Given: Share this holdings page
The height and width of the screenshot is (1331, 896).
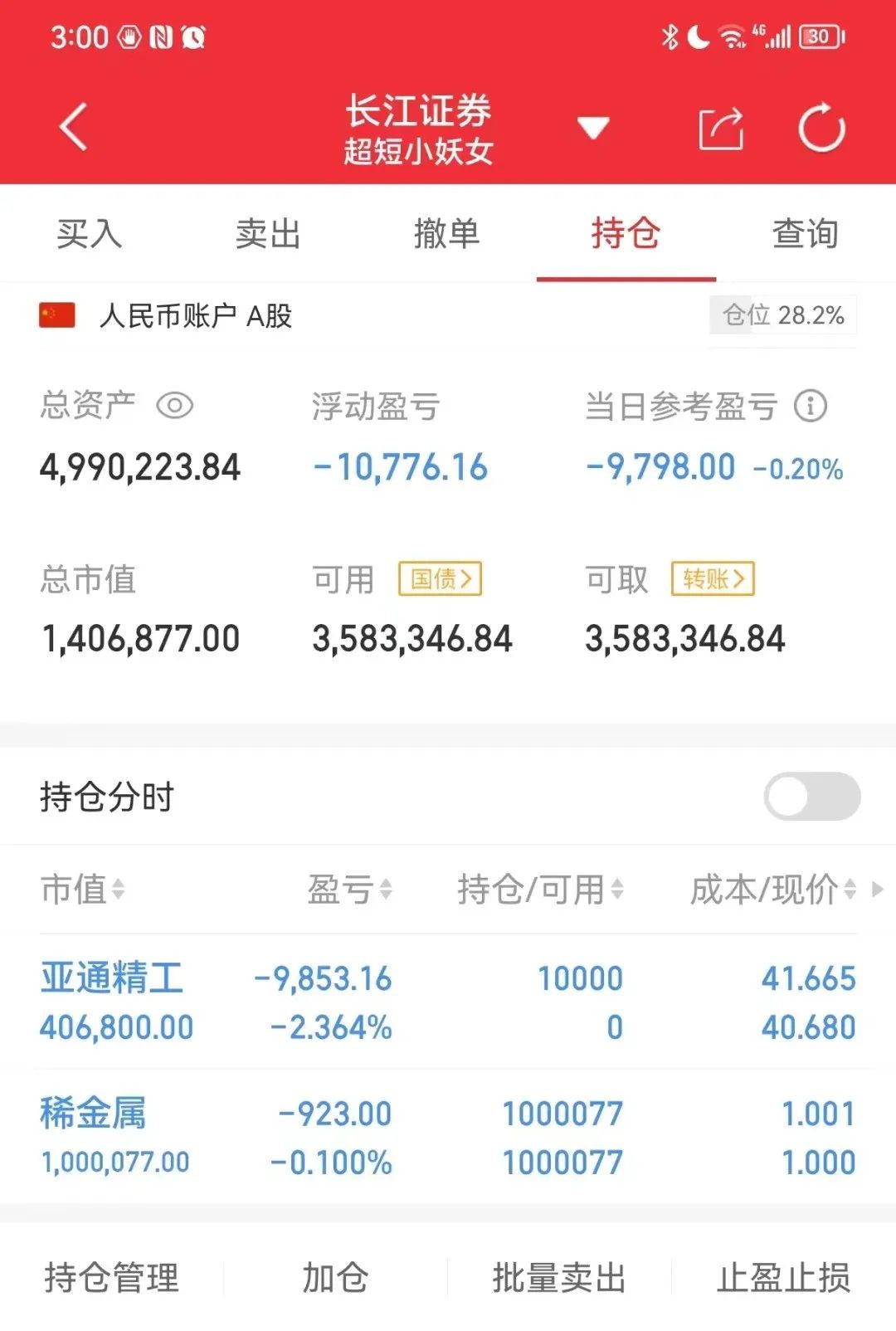Looking at the screenshot, I should coord(720,129).
